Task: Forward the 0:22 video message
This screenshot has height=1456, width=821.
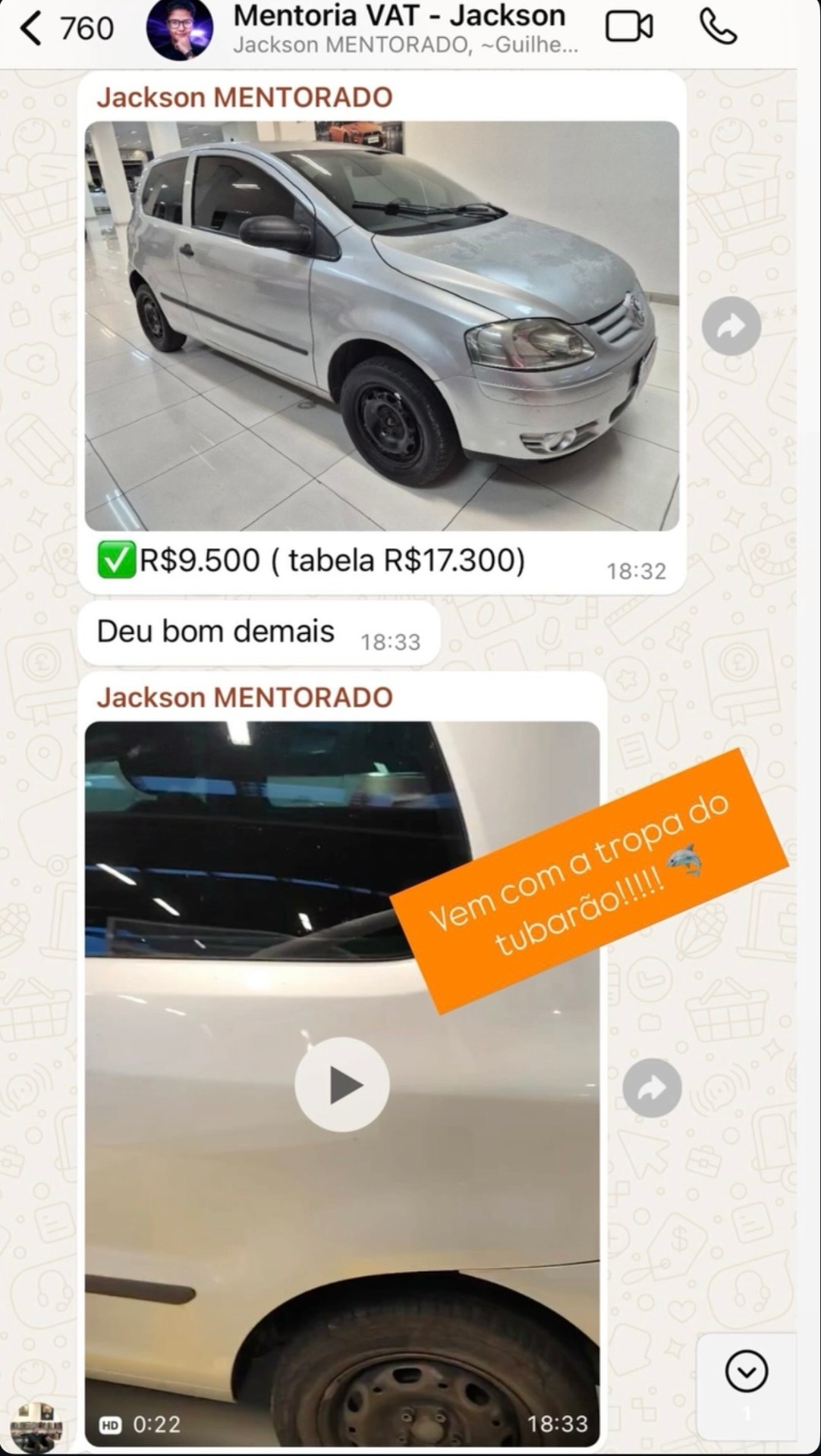Action: (x=652, y=1088)
